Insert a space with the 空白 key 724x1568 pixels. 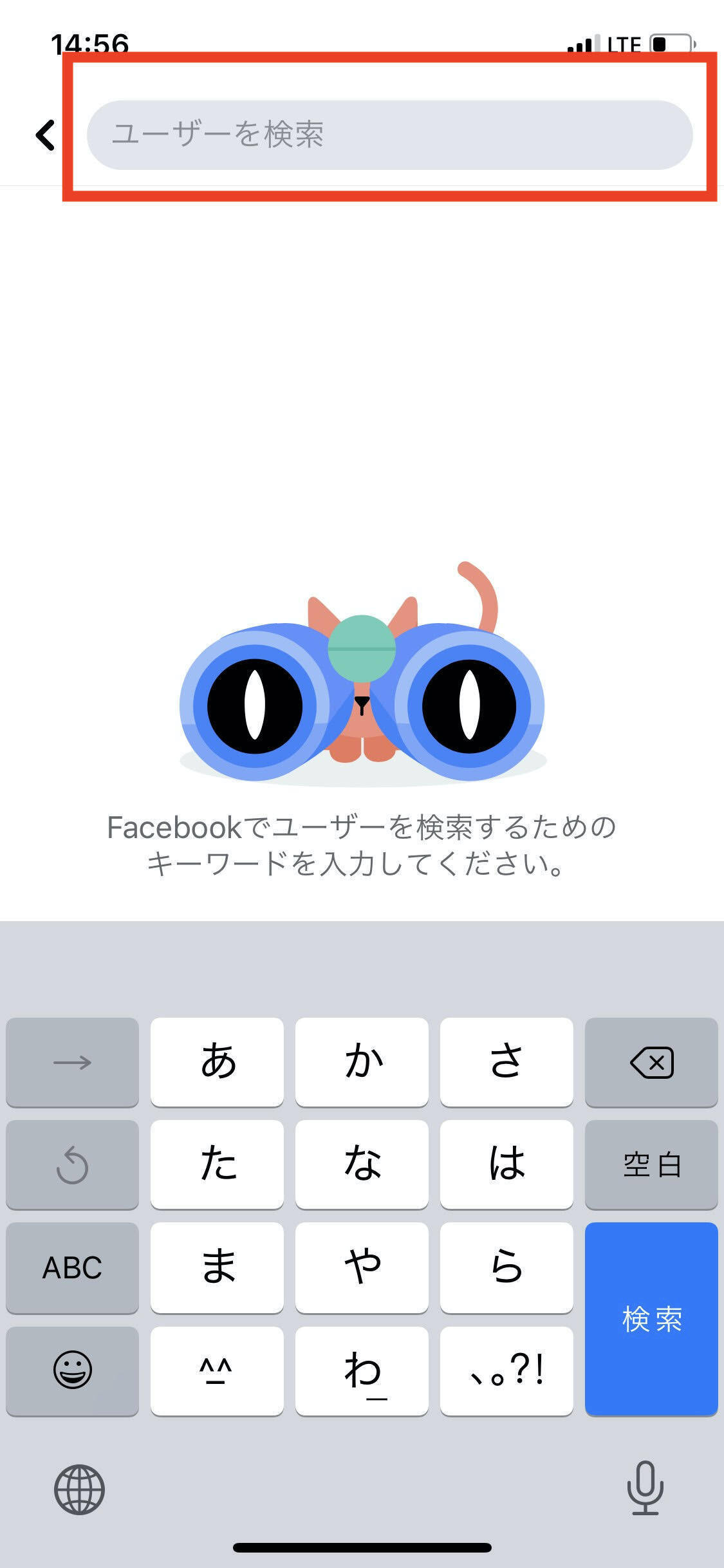pyautogui.click(x=651, y=1164)
